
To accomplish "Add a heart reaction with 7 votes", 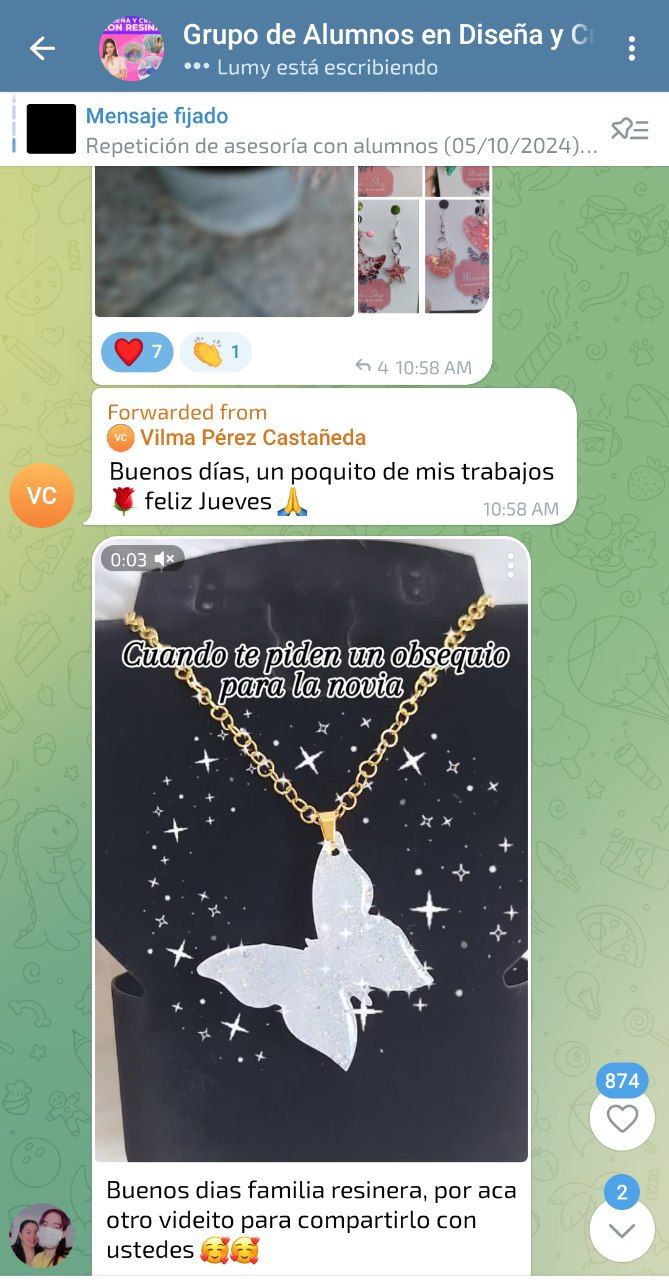I will point(137,352).
